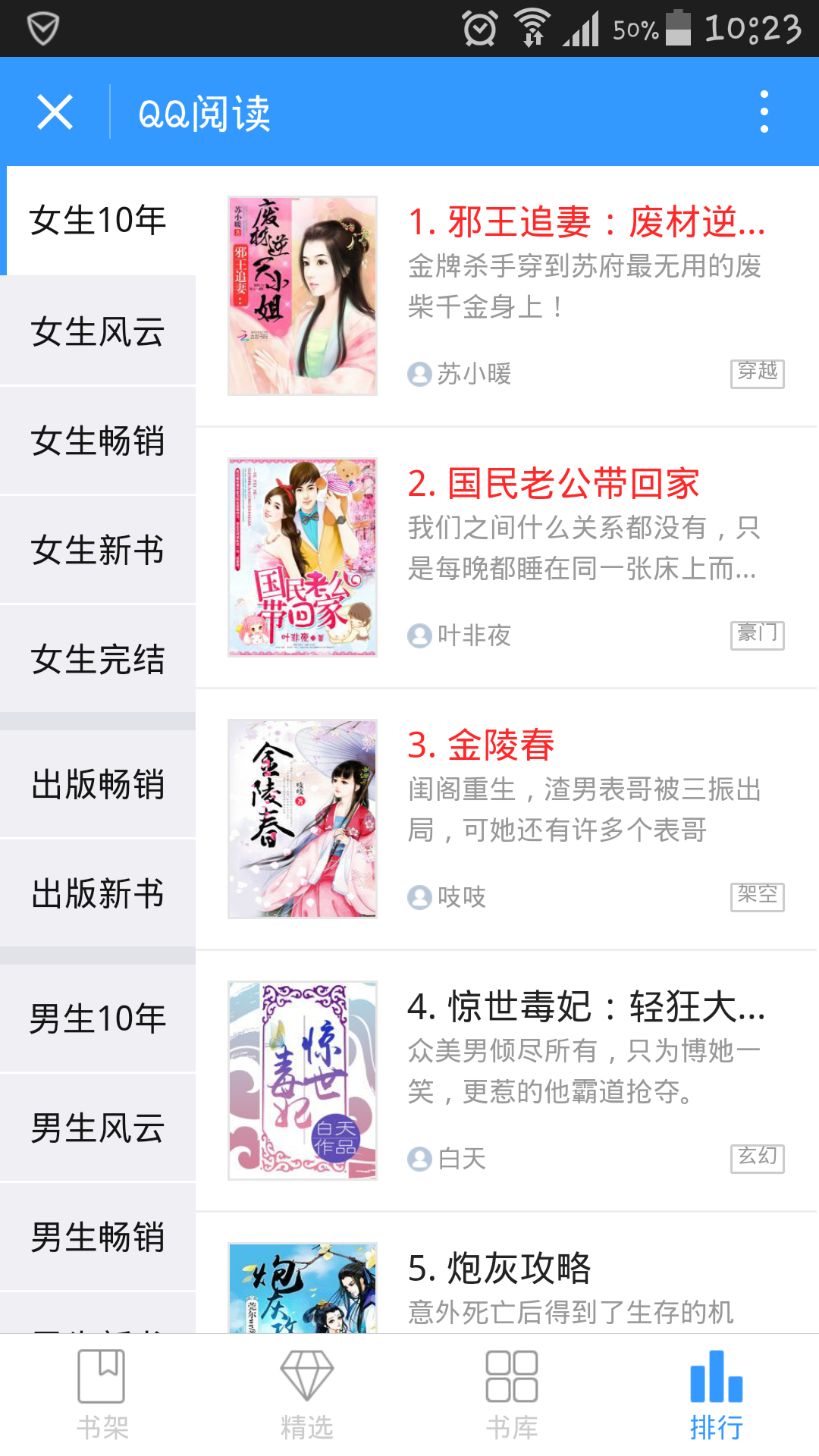
Task: Switch to 女生畅销 ranking list
Action: pyautogui.click(x=98, y=441)
